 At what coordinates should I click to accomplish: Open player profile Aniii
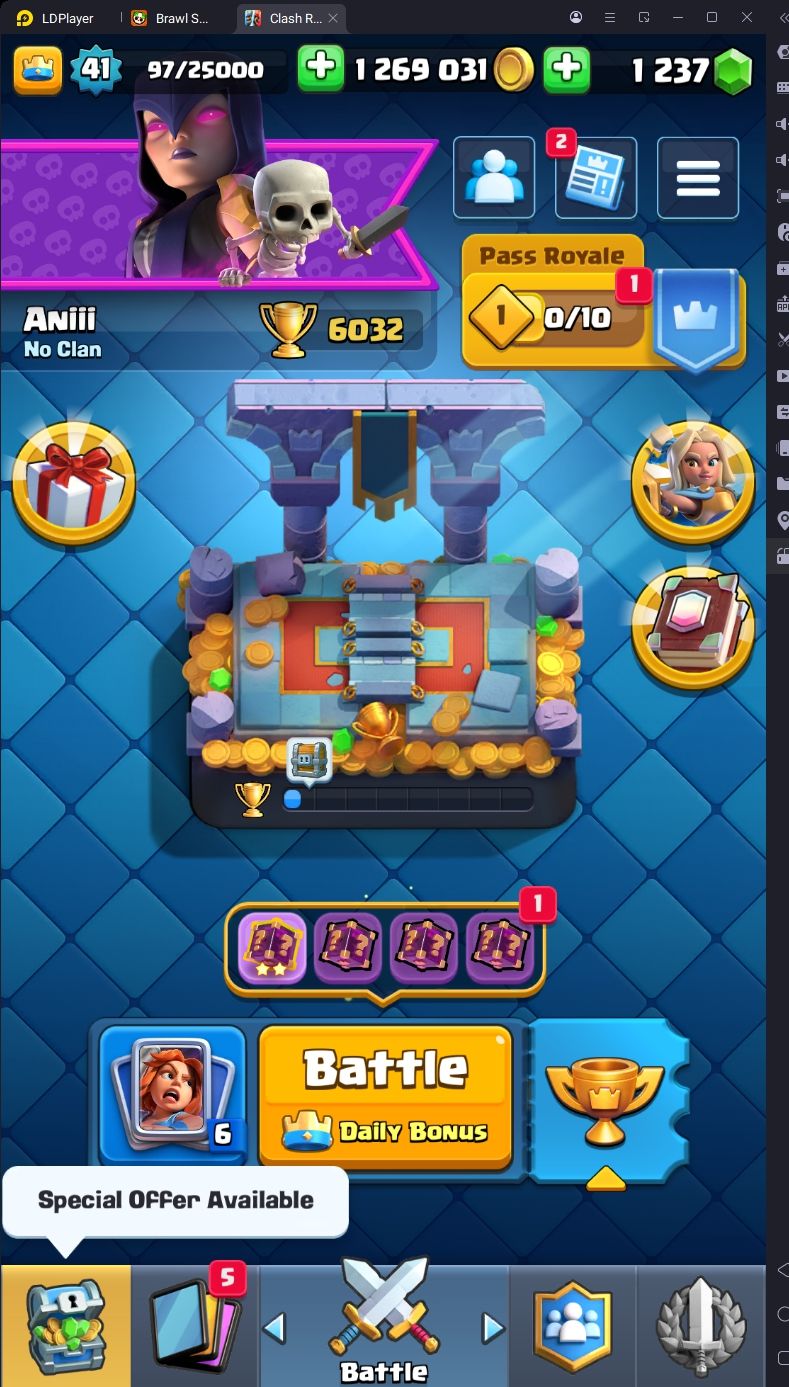[62, 330]
